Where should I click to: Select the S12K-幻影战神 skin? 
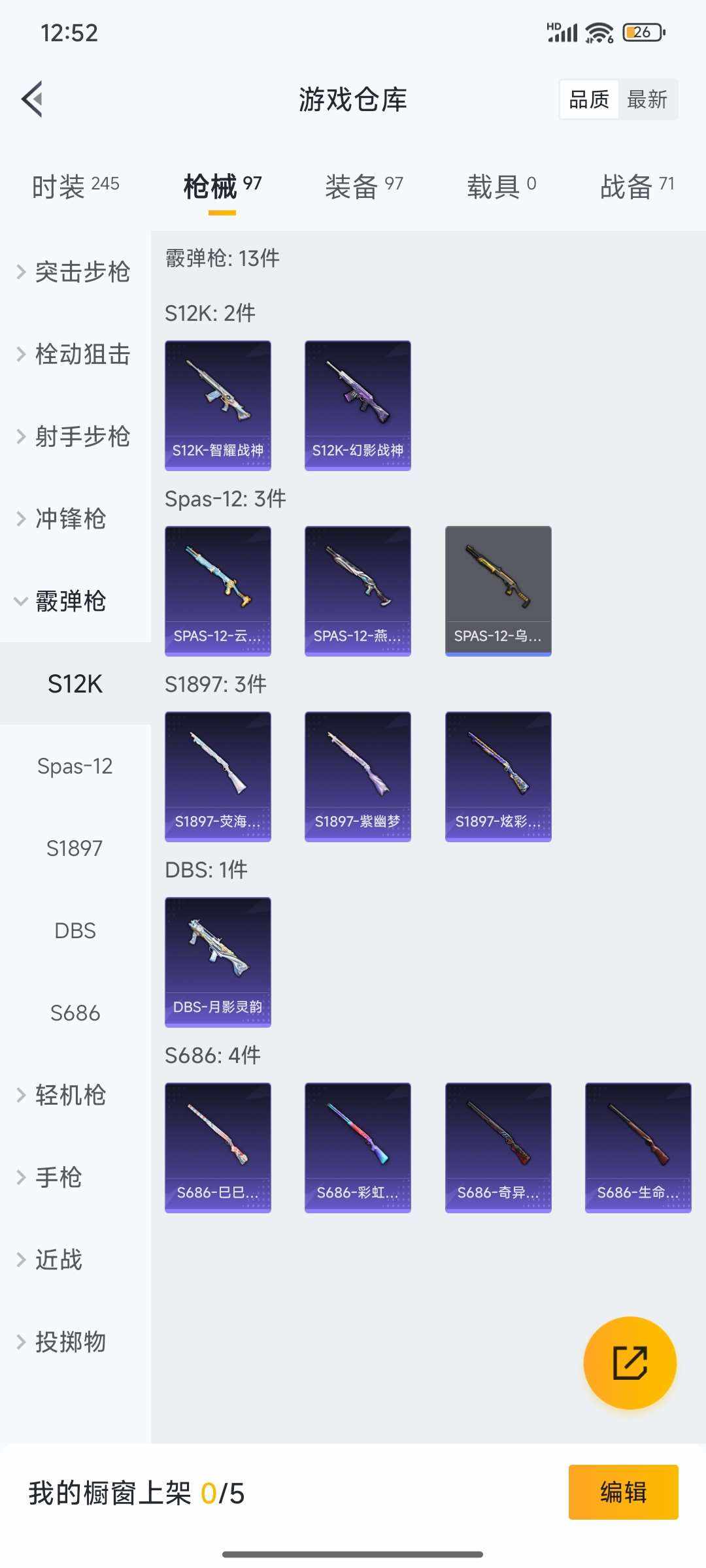[x=358, y=404]
